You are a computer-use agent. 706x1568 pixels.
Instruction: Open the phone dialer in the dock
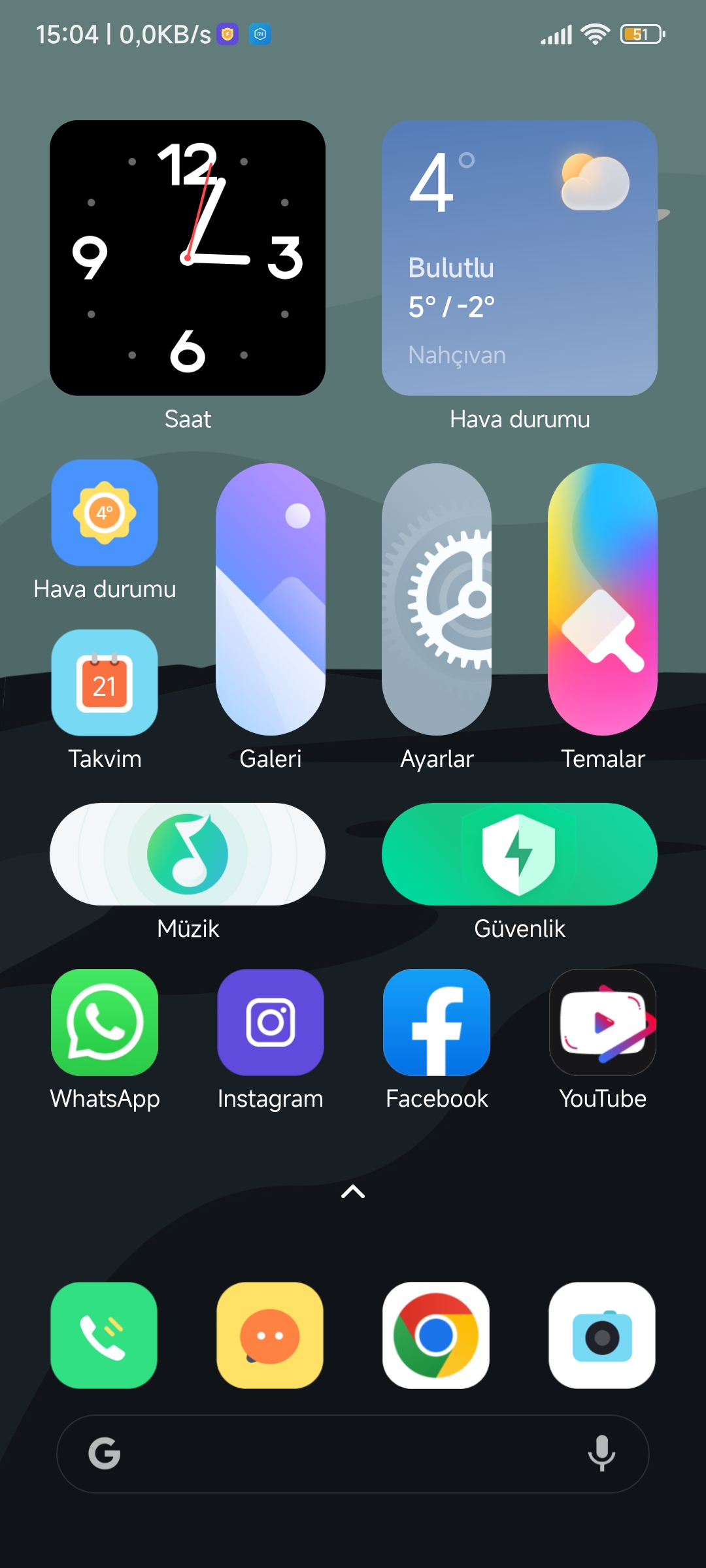105,1335
